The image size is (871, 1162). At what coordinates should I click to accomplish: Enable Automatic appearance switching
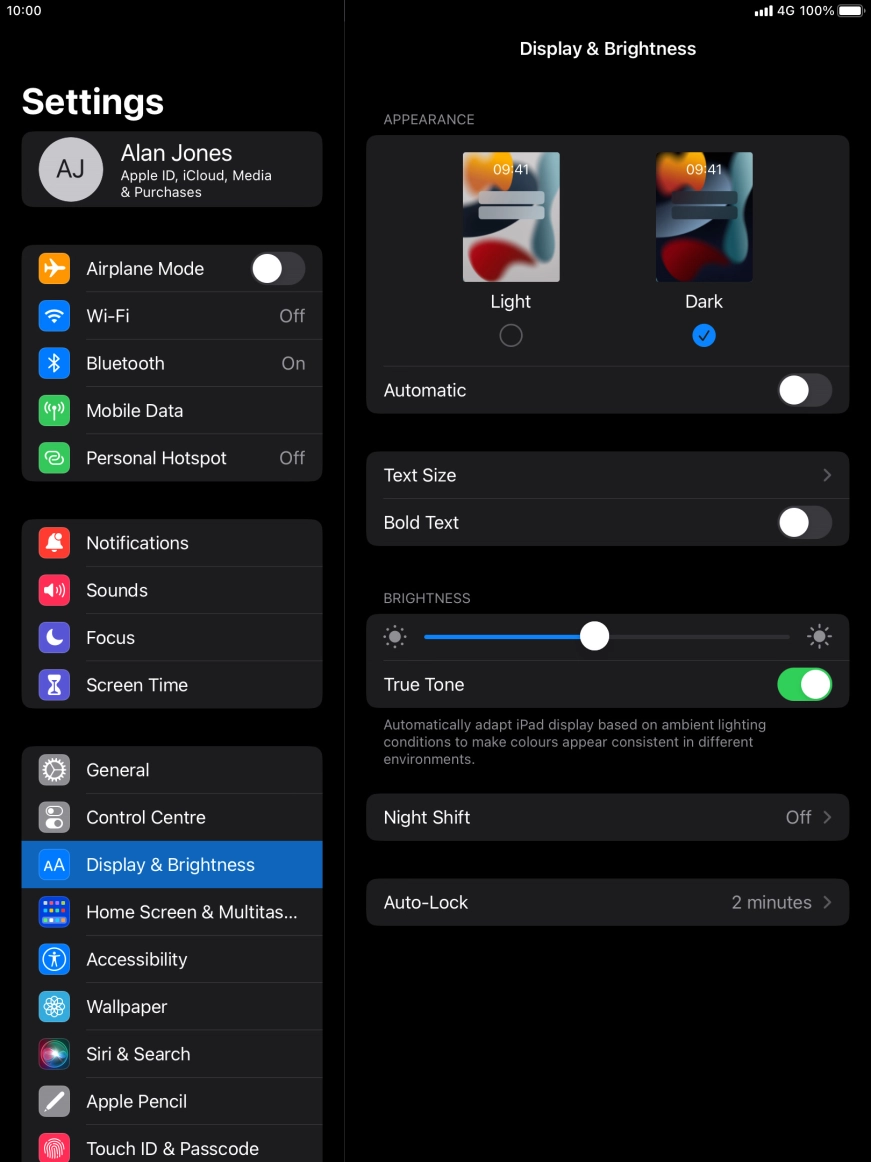pos(805,390)
